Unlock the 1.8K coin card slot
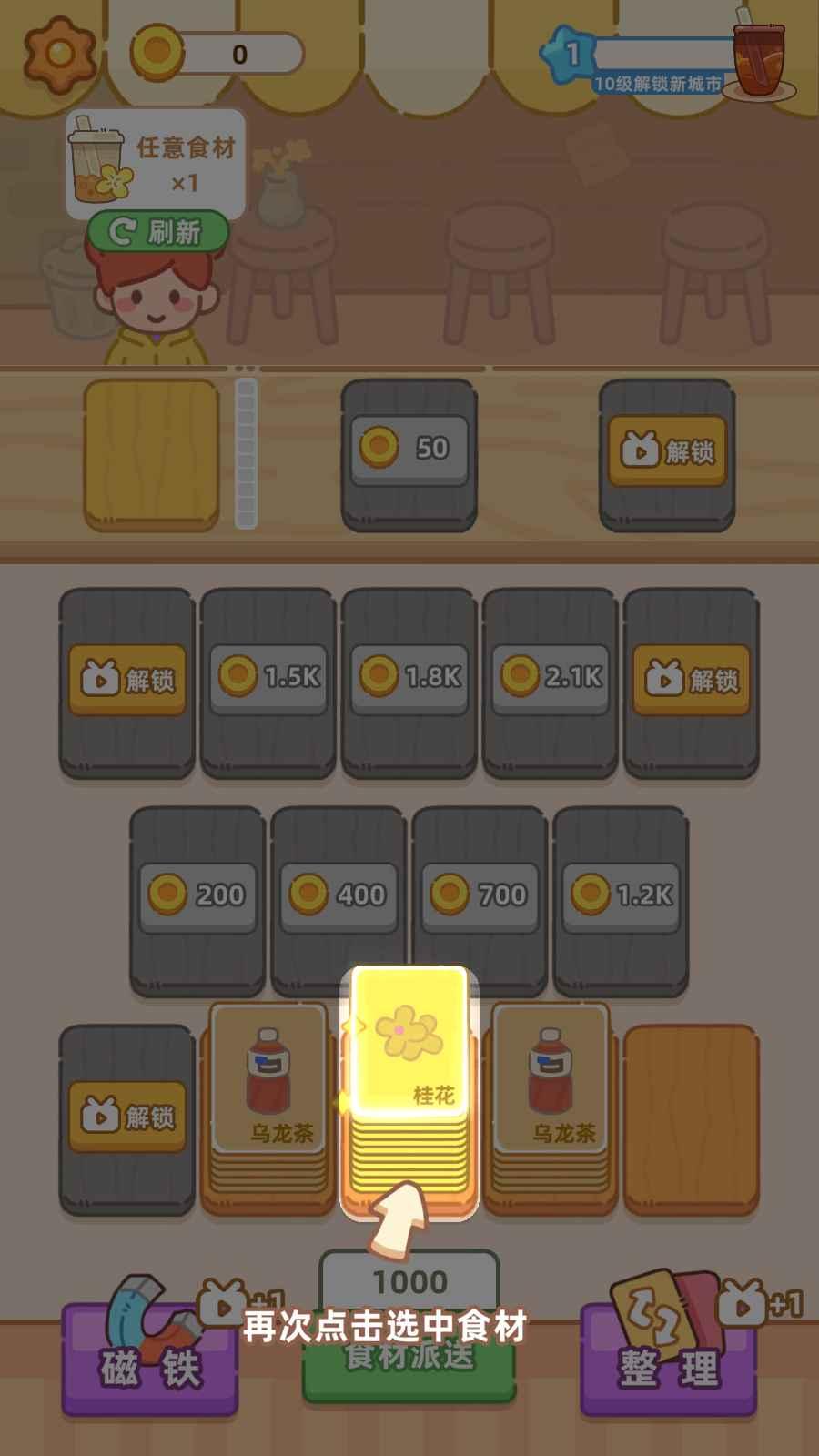Screen dimensions: 819x1456 pos(409,677)
